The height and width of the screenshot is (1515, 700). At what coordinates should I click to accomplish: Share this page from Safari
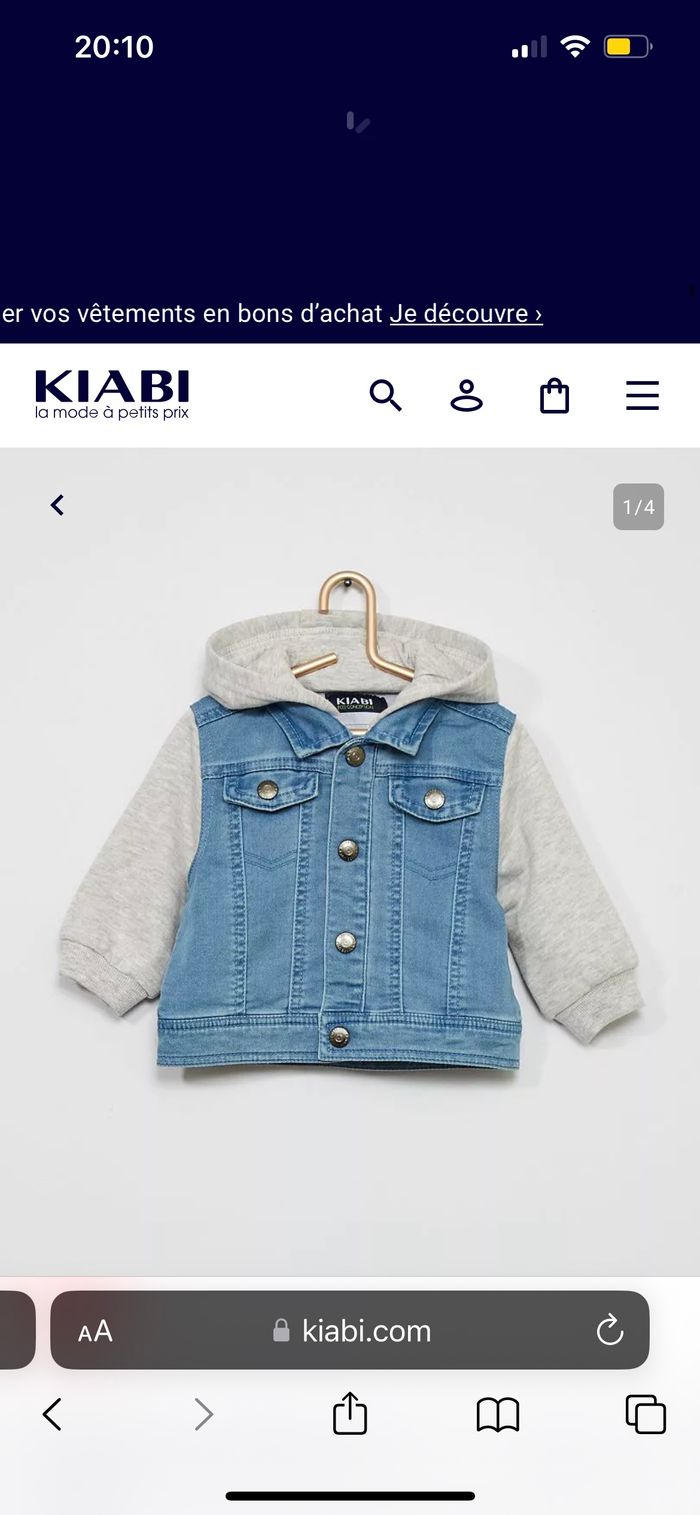pos(350,1414)
